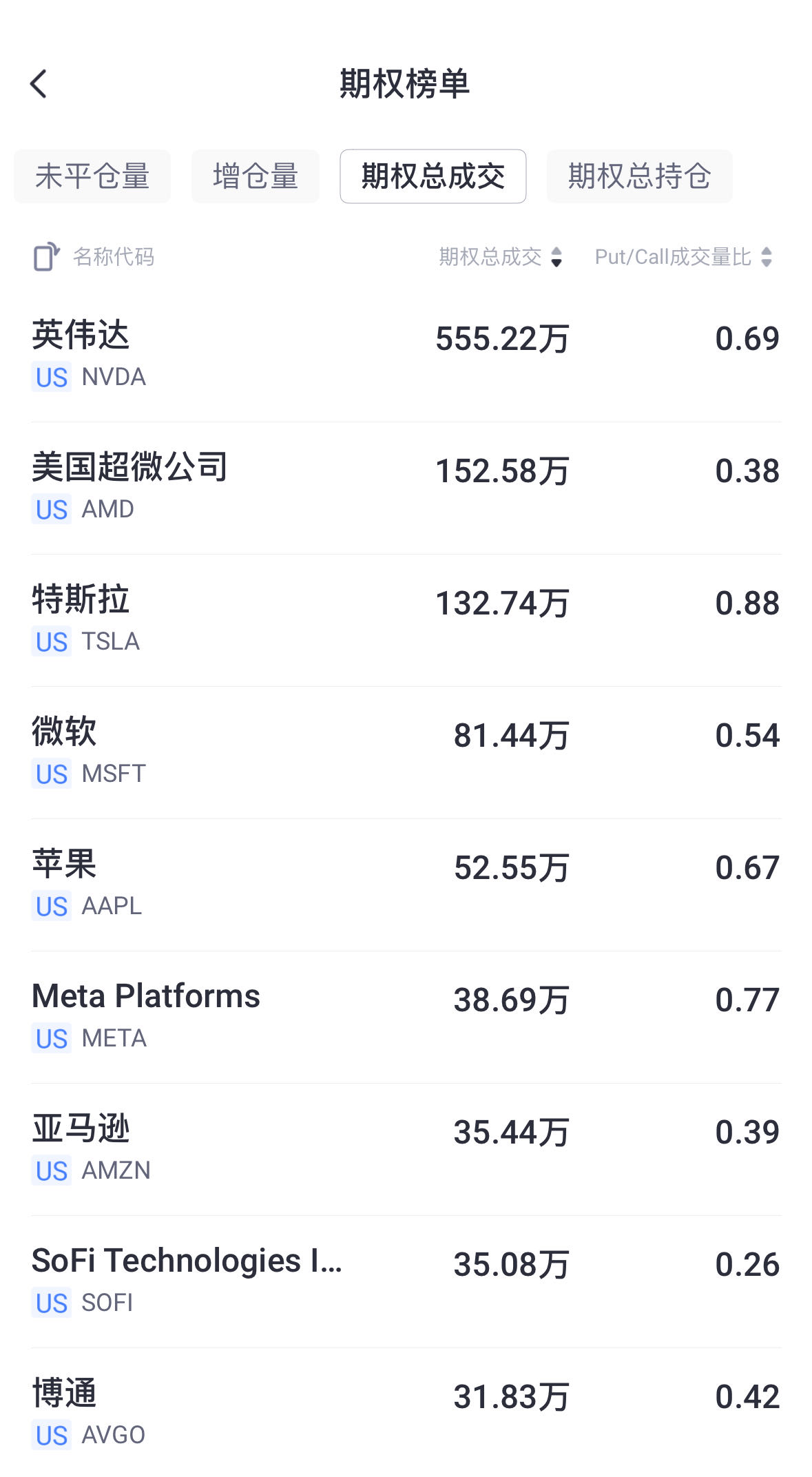Switch to the 未平仓量 tab
This screenshot has width=812, height=1477.
tap(92, 176)
